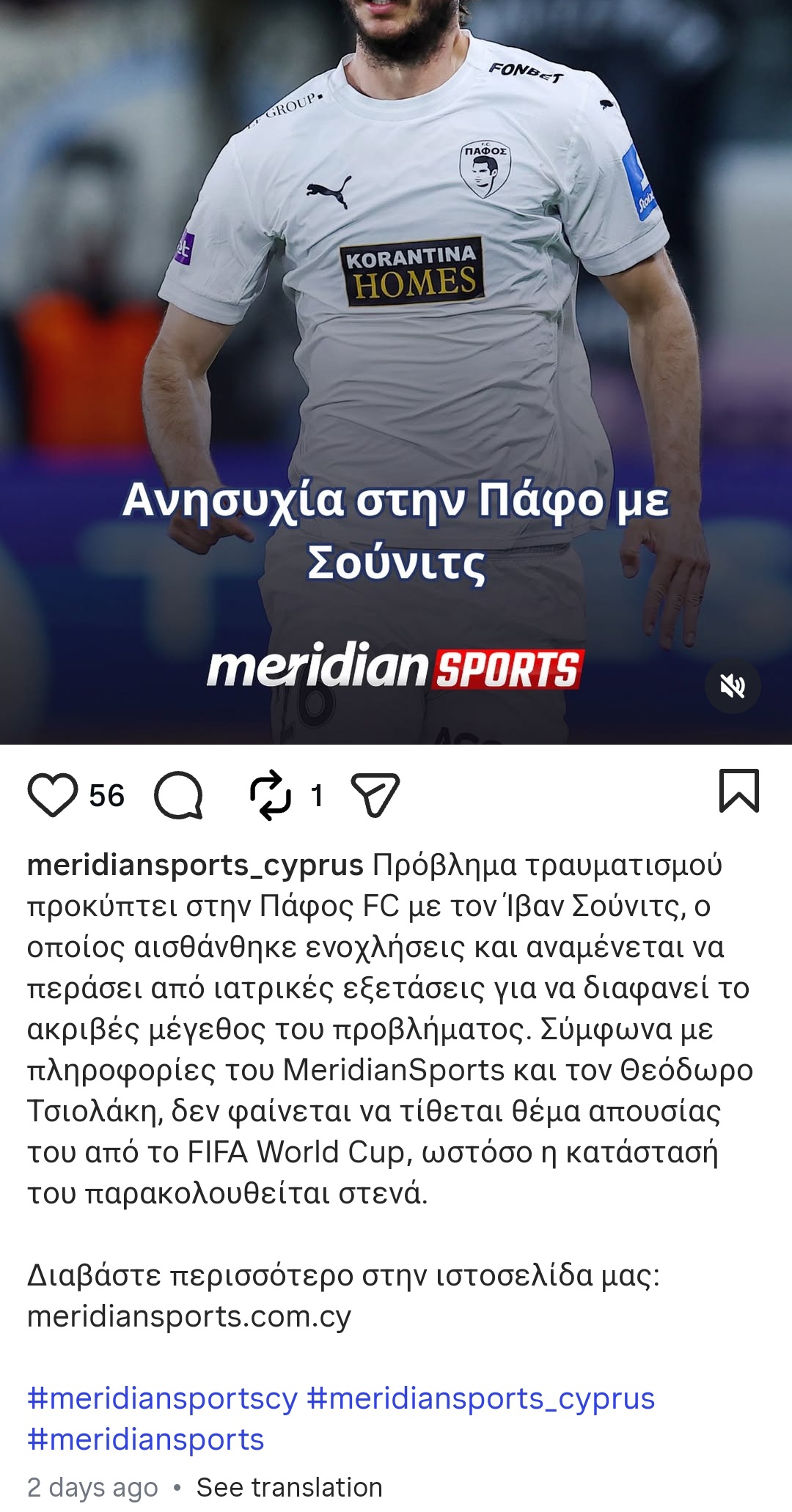Open the meridiansports_cyprus profile from the caption
The image size is (792, 1512).
point(195,866)
